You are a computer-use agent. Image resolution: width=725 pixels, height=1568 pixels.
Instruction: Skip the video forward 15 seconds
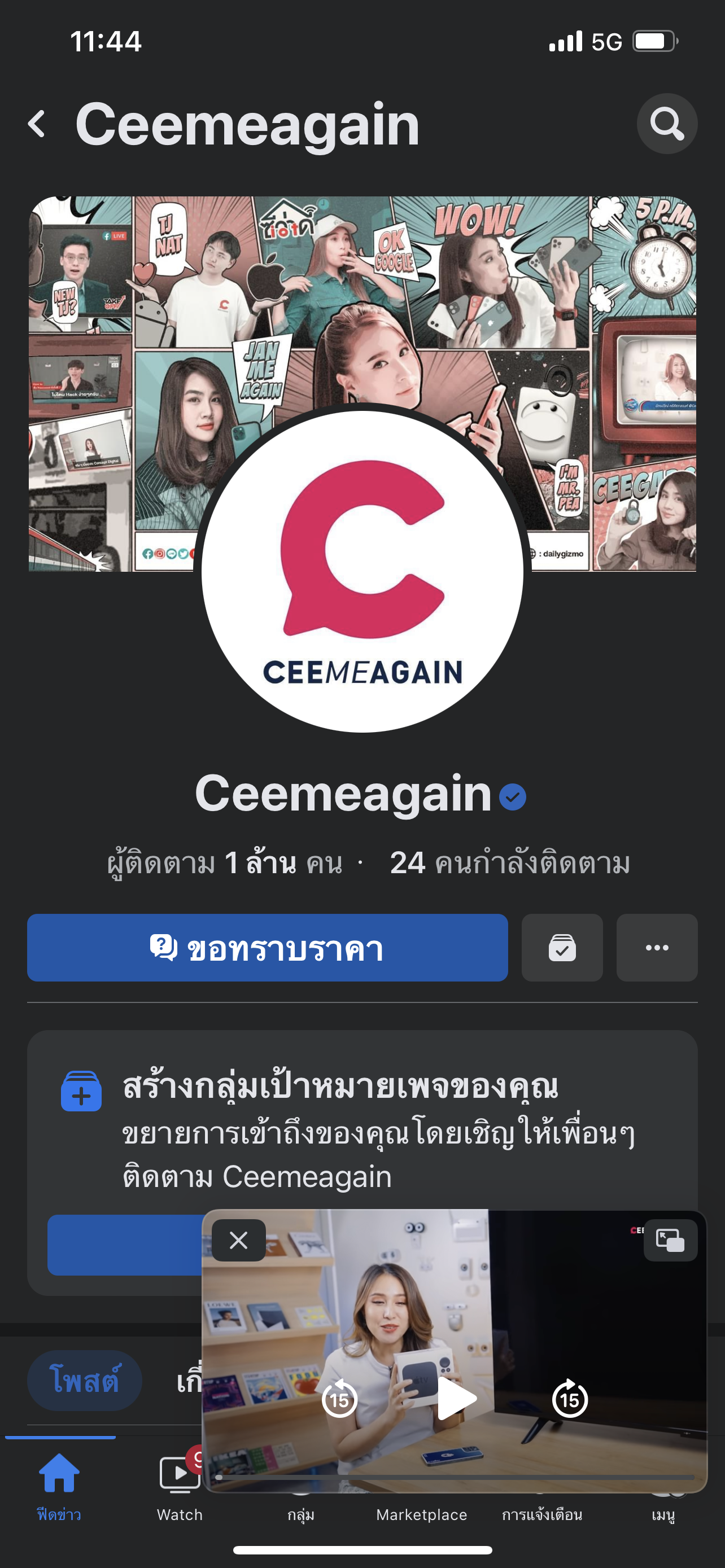point(570,1399)
